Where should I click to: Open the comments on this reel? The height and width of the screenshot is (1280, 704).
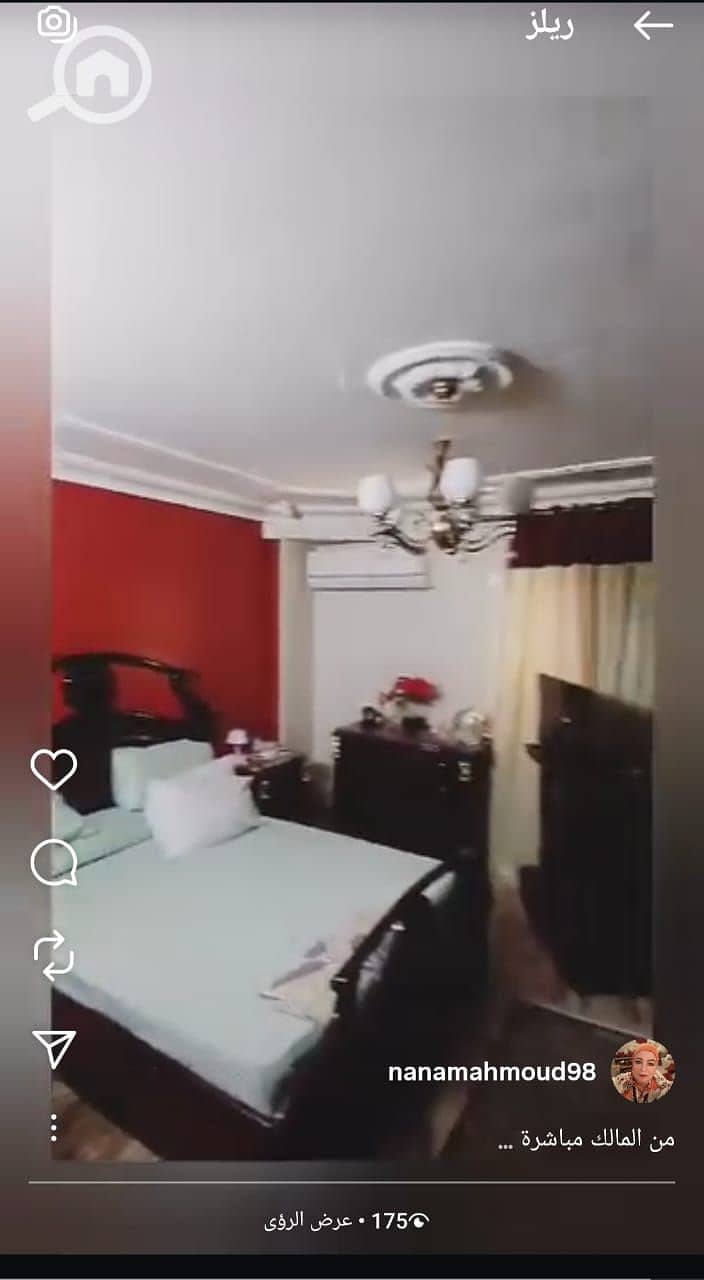click(54, 862)
